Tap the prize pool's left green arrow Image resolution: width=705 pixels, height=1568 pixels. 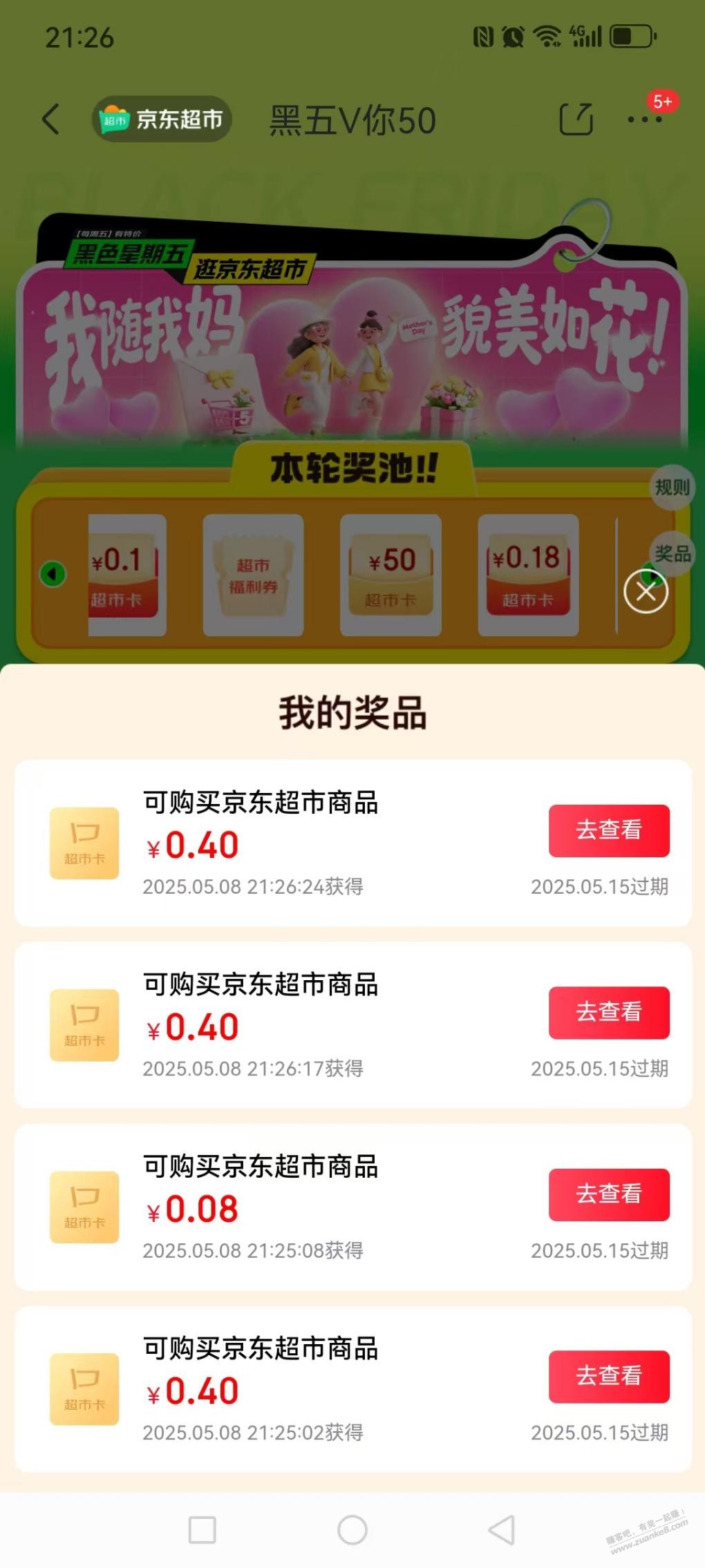[x=53, y=573]
